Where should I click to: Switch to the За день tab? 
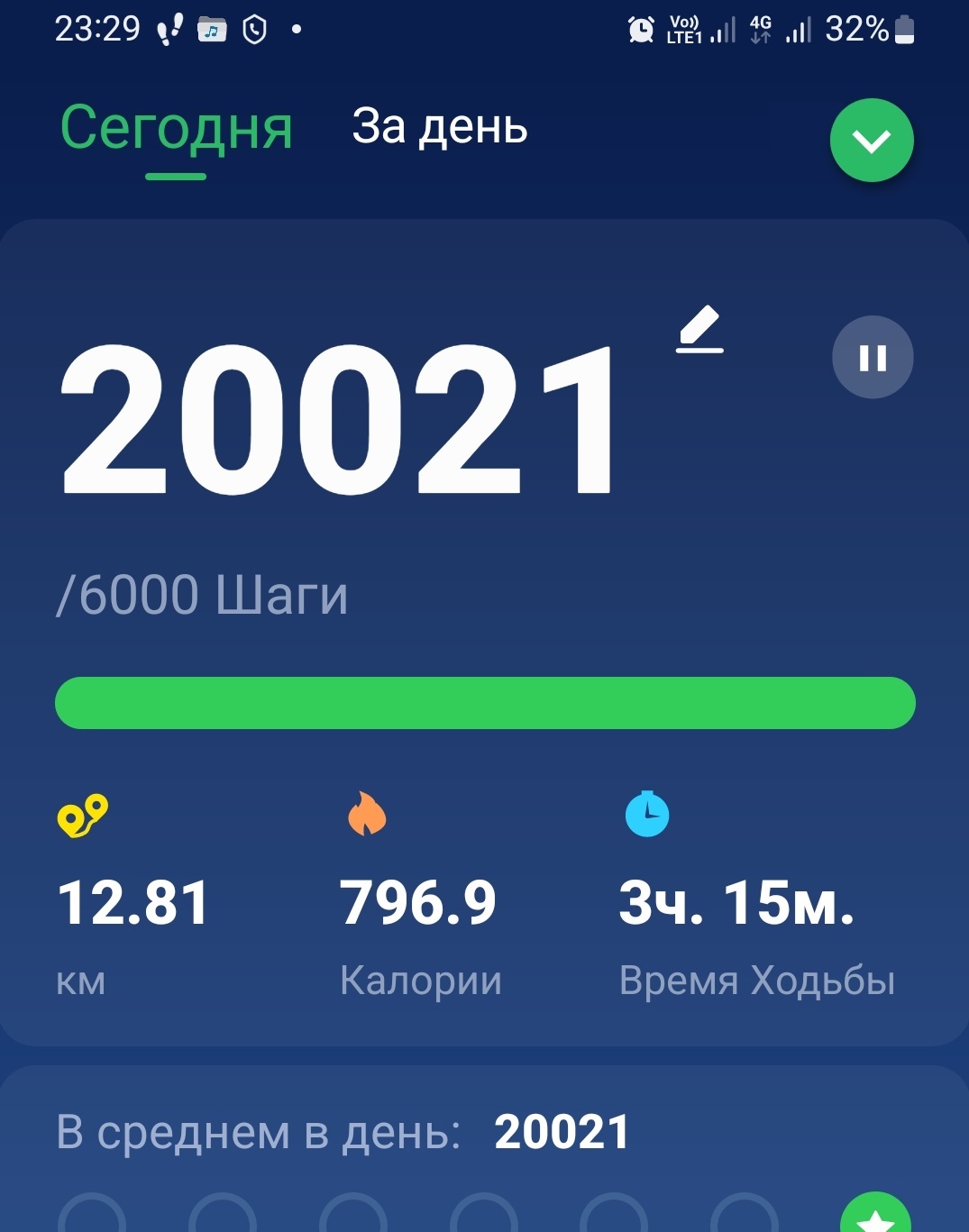coord(439,127)
